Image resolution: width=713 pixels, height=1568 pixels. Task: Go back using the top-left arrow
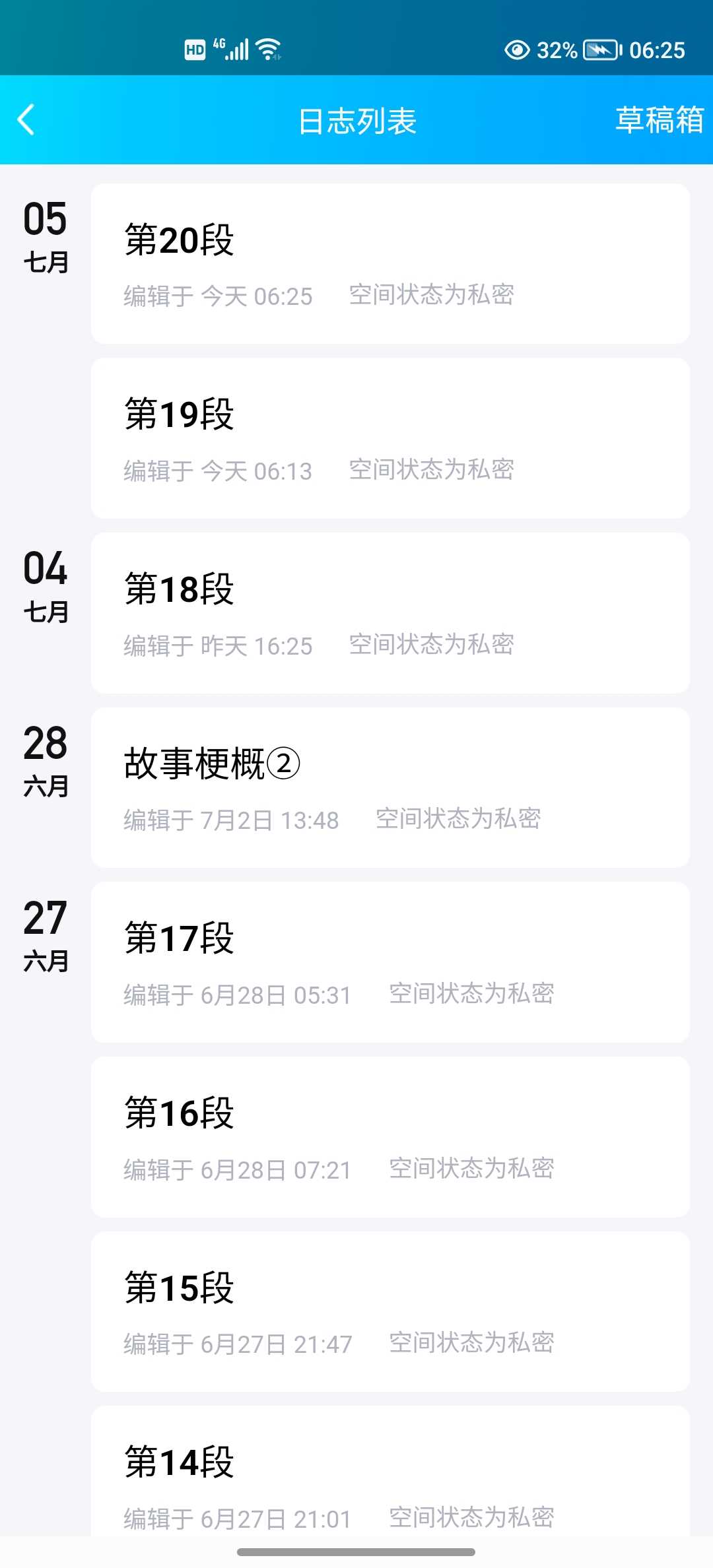click(x=26, y=120)
